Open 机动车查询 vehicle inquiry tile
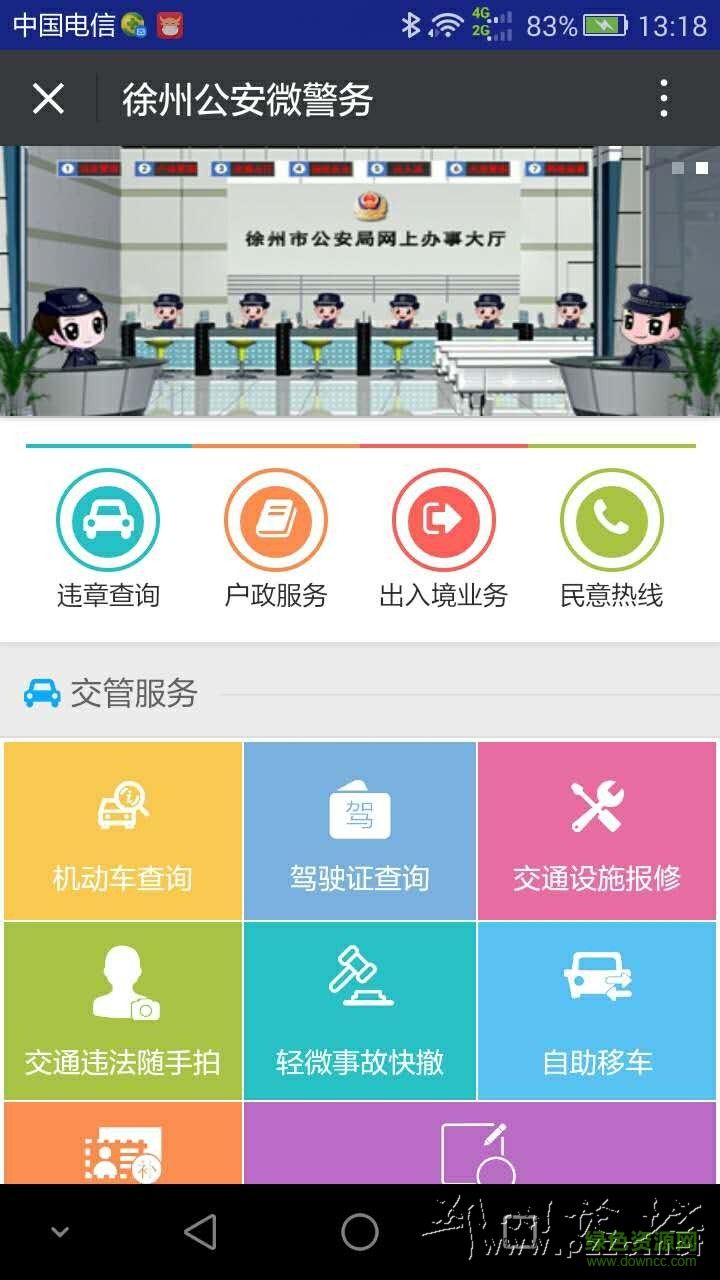 click(122, 830)
